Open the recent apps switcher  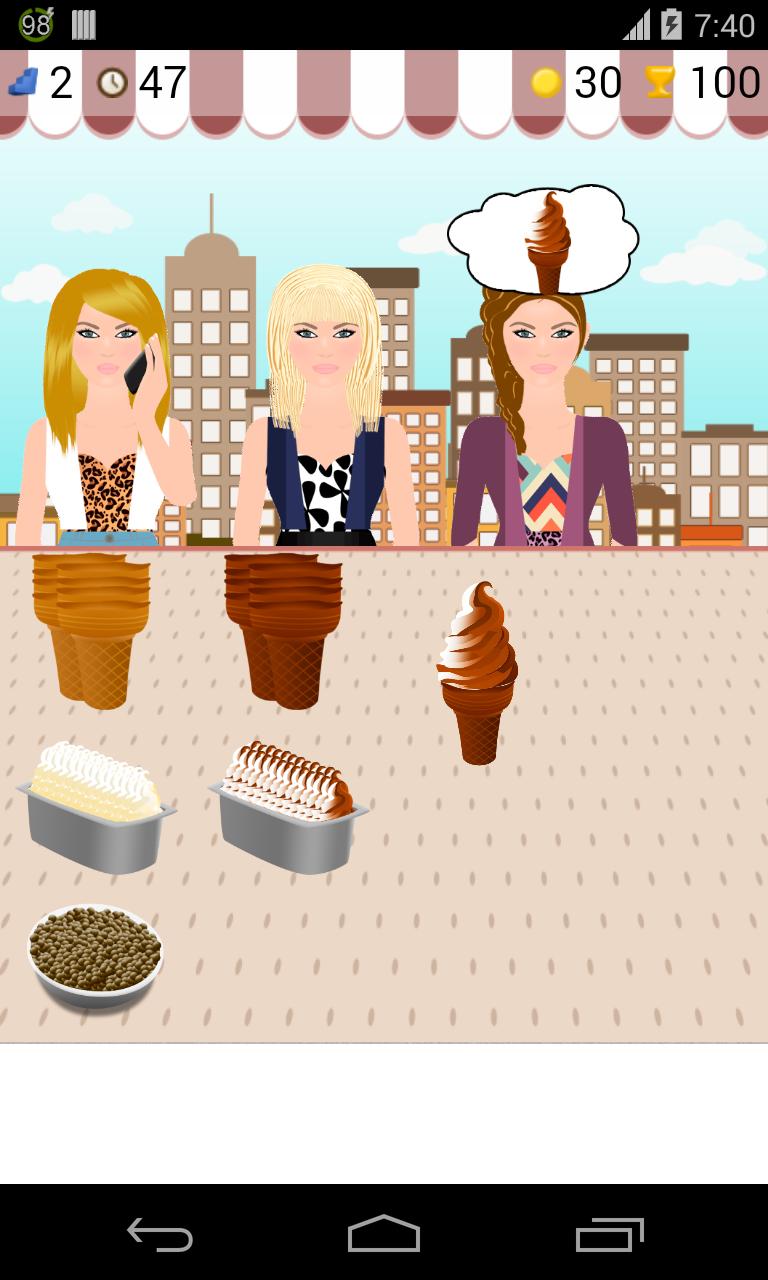coord(608,1237)
